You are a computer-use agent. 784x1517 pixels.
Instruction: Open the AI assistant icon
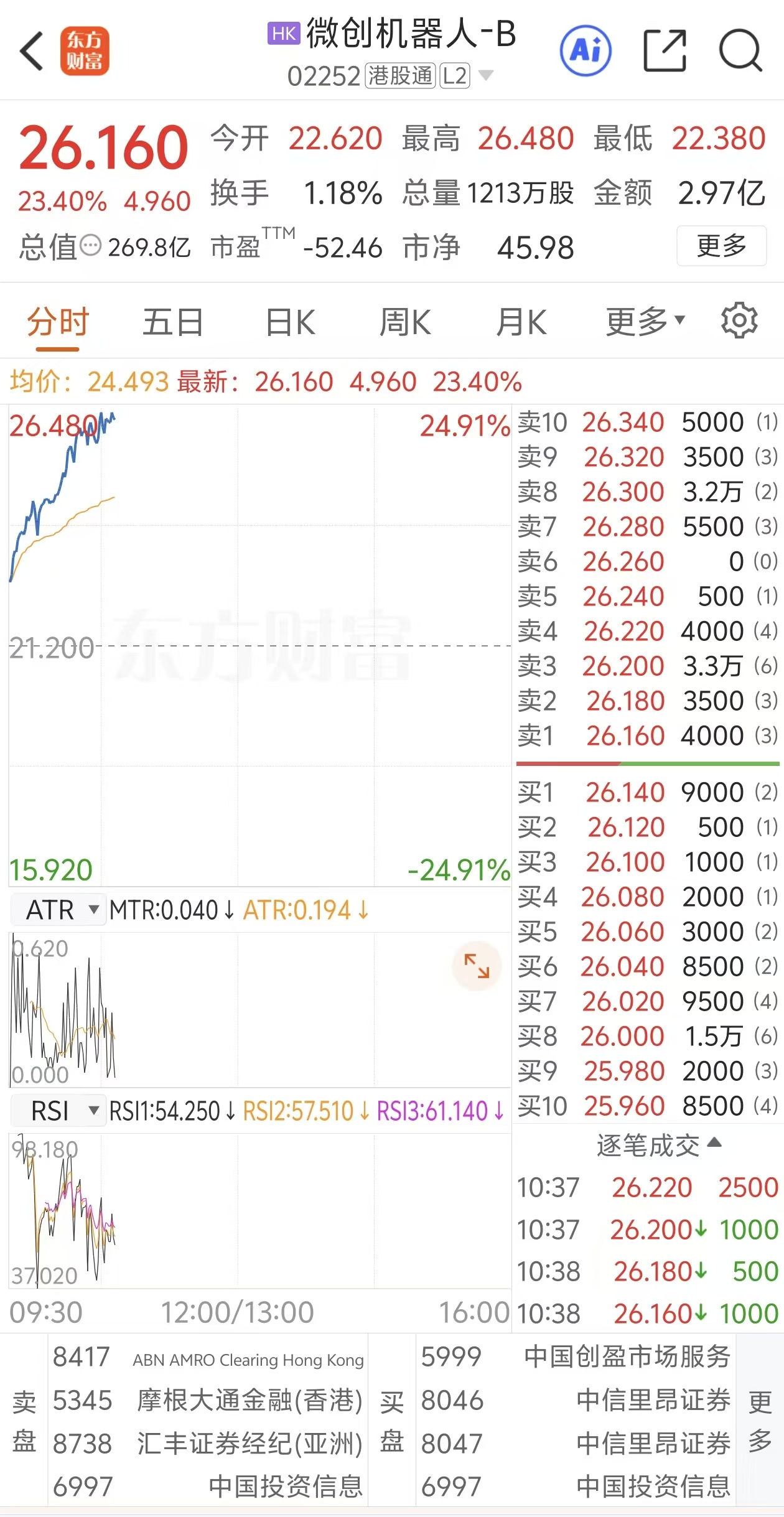(x=585, y=51)
